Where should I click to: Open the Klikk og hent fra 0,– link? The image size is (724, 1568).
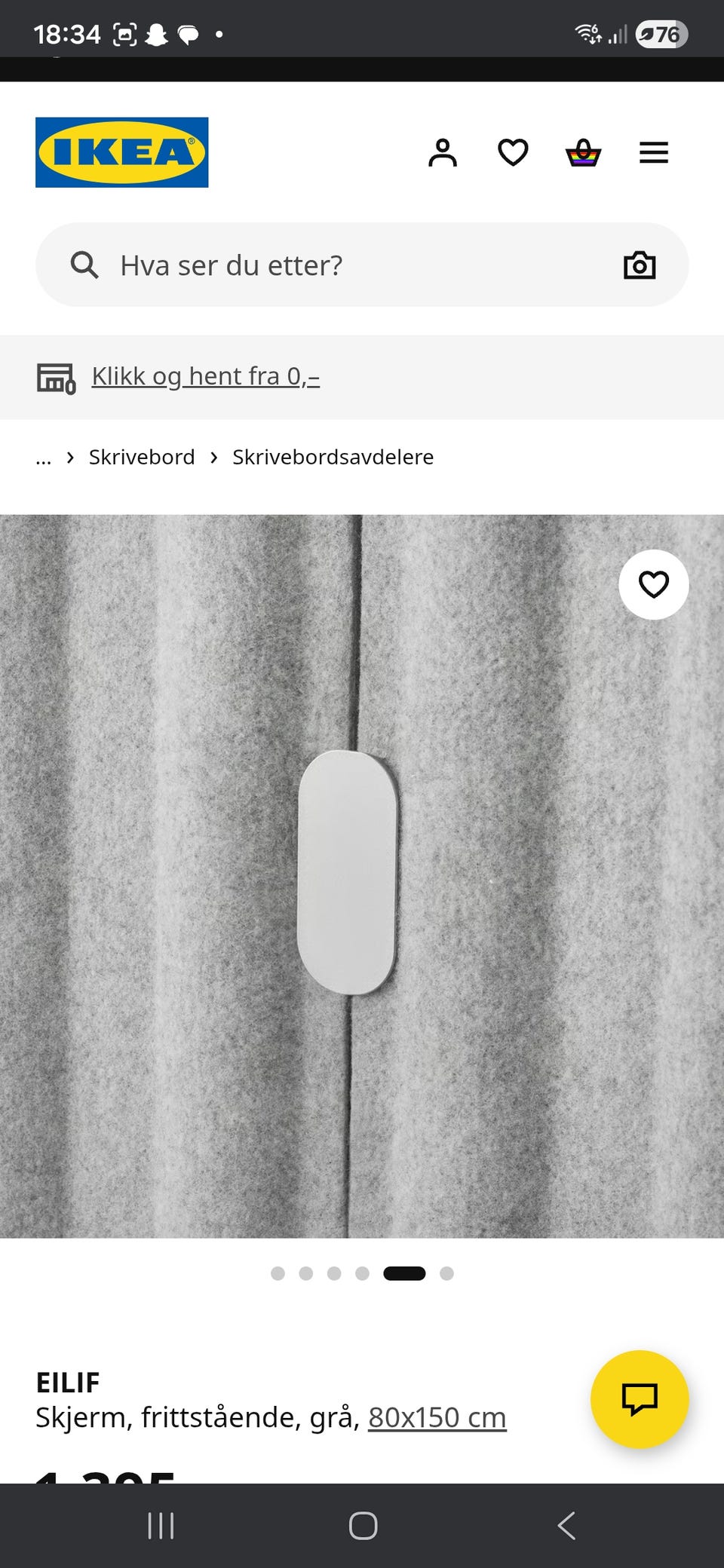coord(205,375)
